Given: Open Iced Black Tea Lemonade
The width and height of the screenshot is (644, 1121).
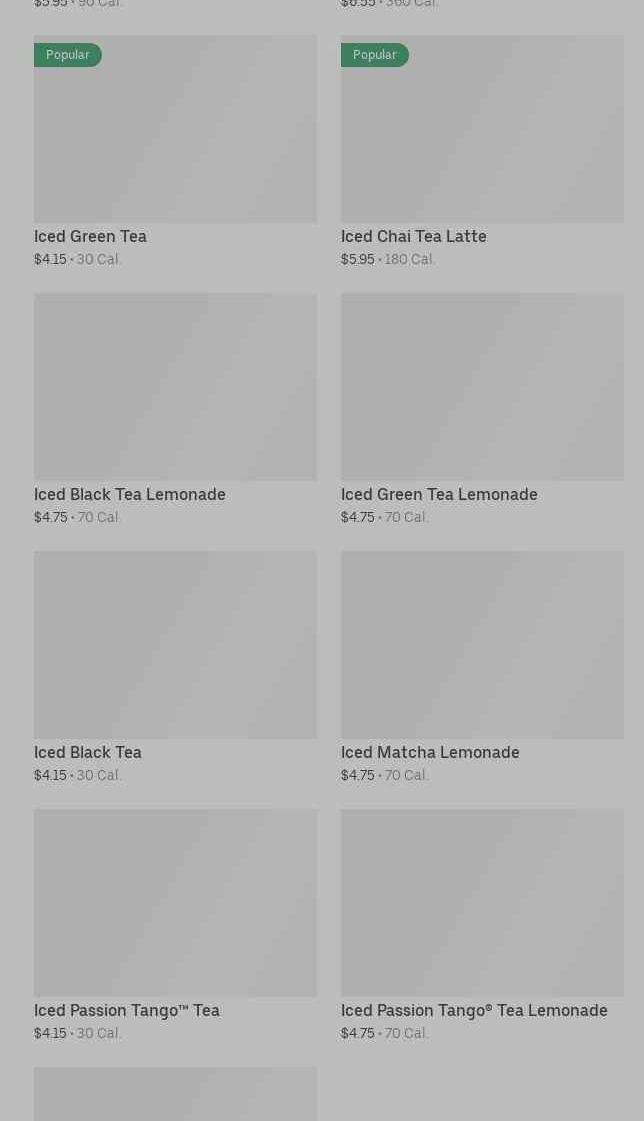Looking at the screenshot, I should click(x=175, y=410).
